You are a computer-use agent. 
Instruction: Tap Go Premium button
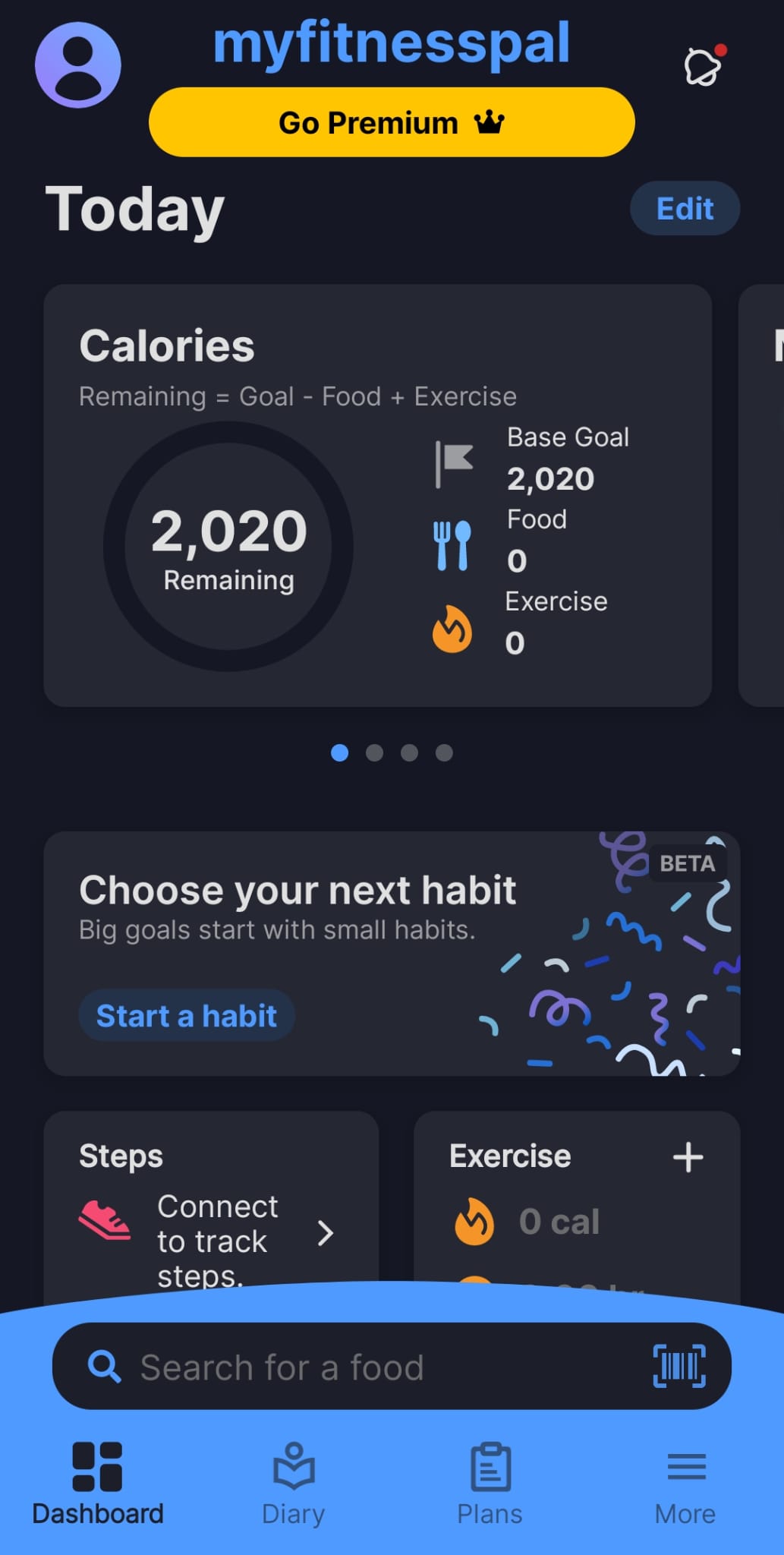tap(392, 122)
